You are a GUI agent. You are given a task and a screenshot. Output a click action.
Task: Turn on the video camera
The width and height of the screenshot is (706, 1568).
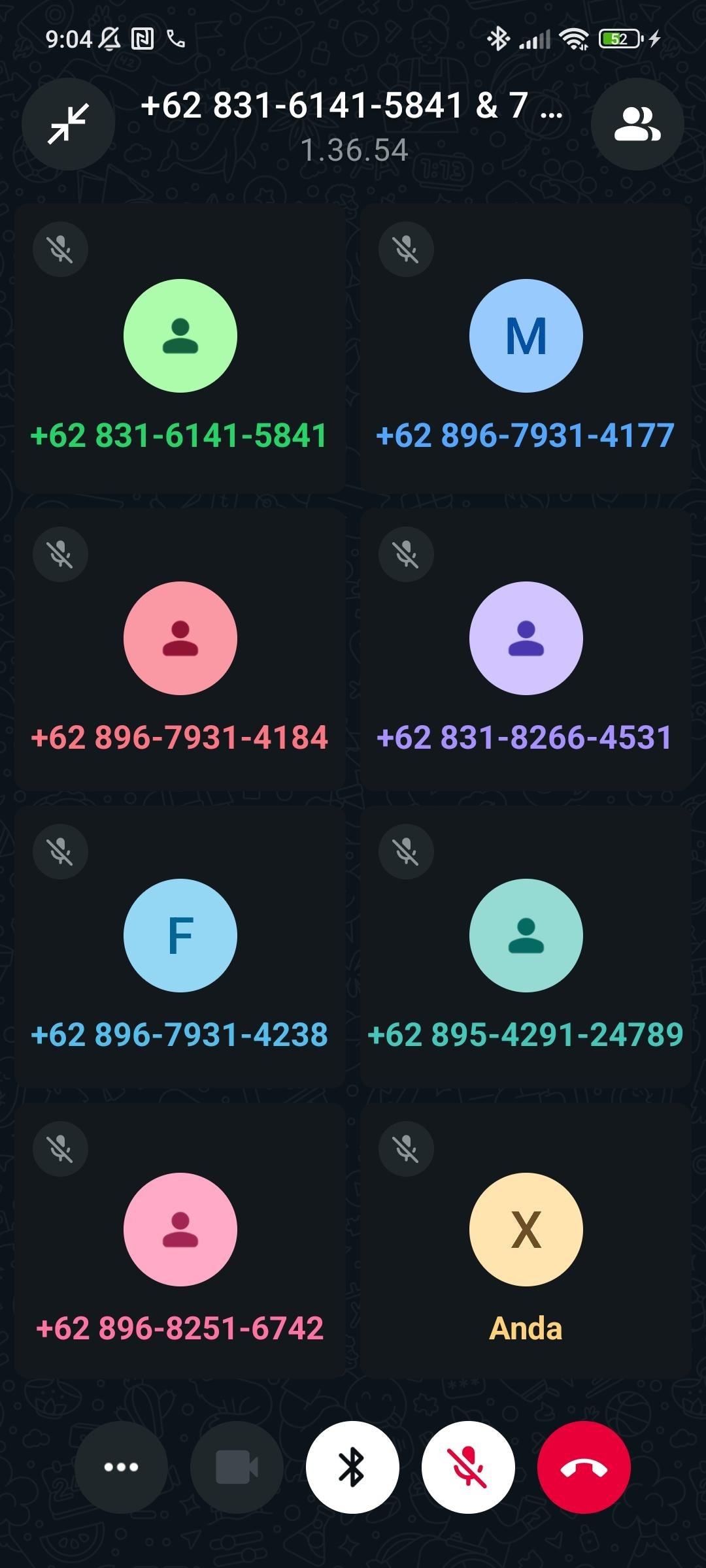(x=237, y=1467)
